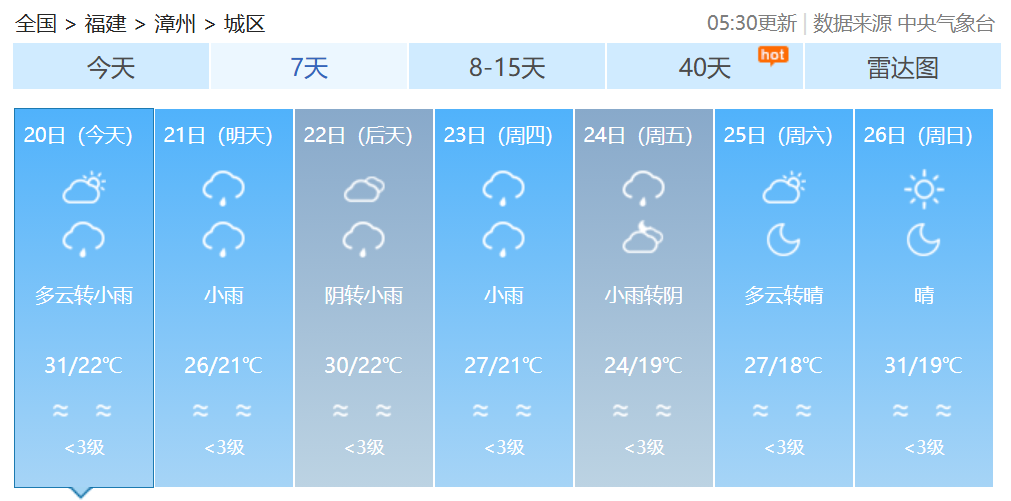Go to 全国 in the breadcrumb
This screenshot has width=1011, height=501.
click(35, 24)
